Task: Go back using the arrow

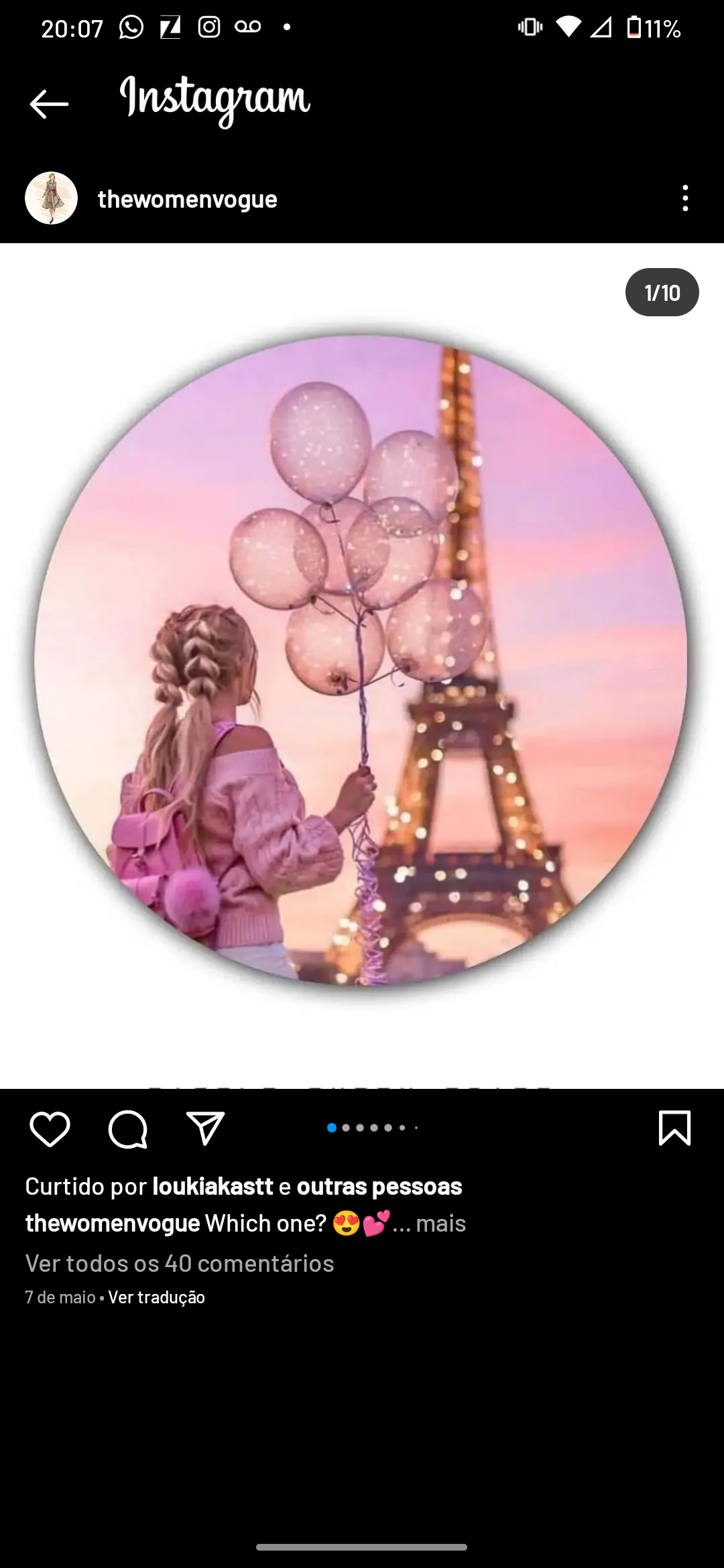Action: coord(49,104)
